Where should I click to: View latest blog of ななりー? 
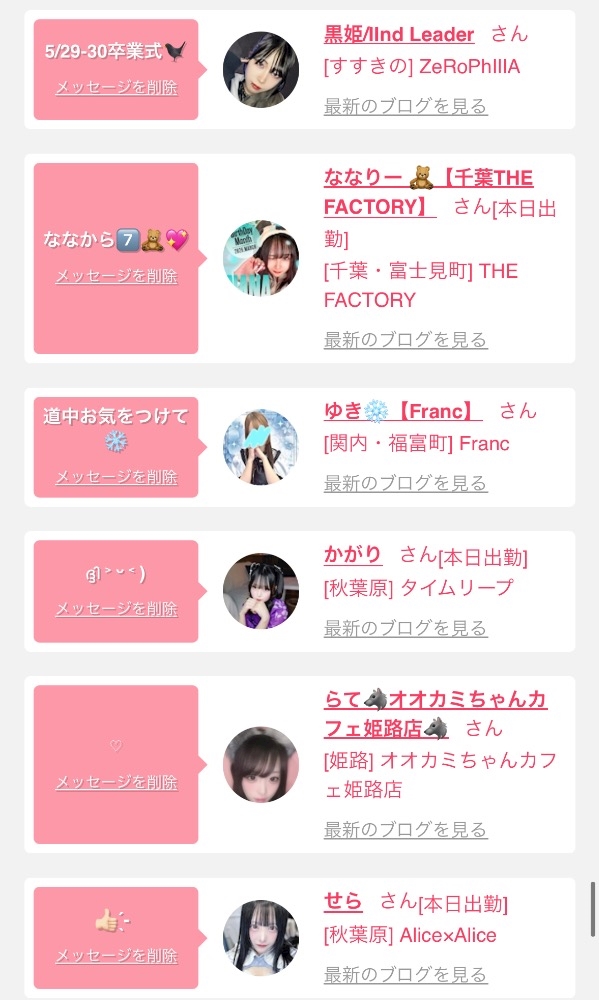coord(405,339)
